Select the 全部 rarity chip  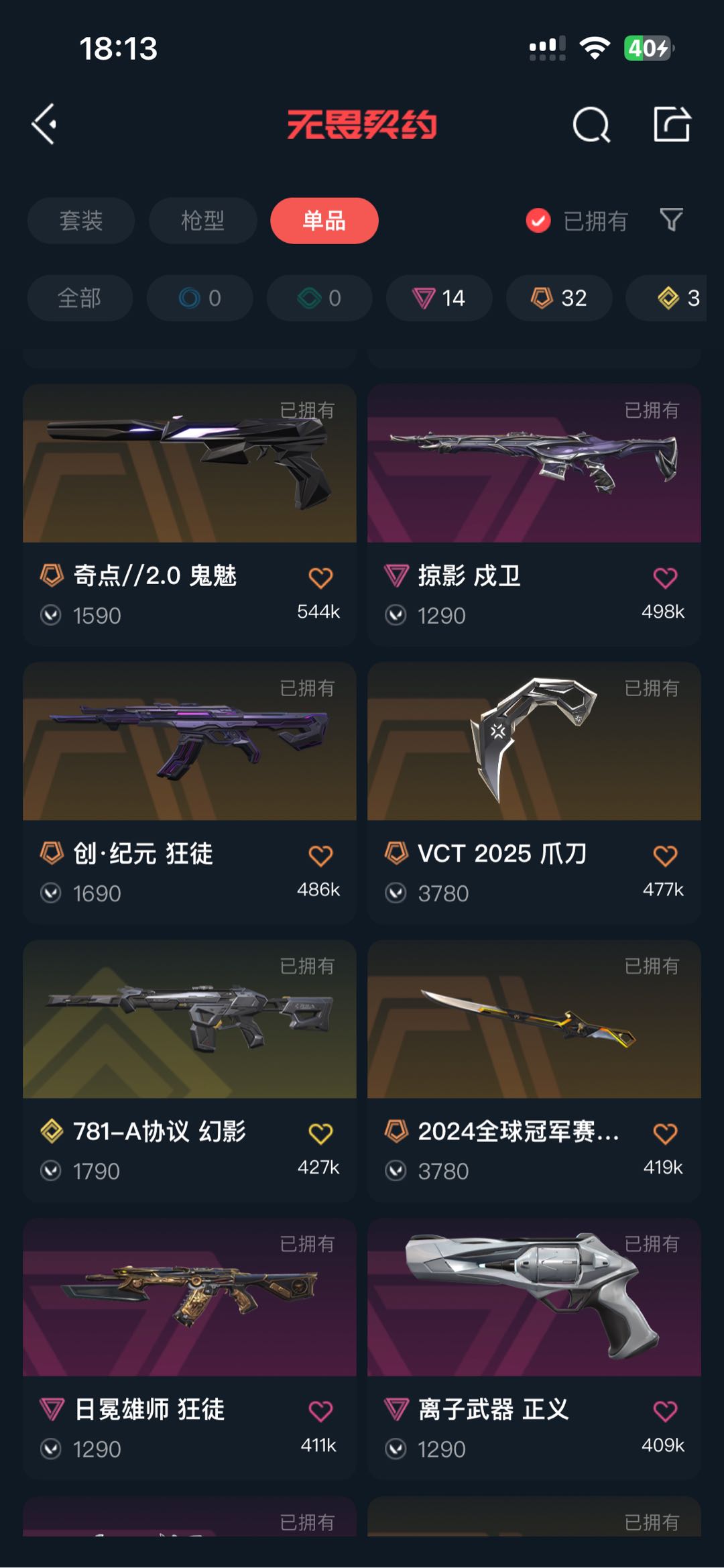(x=80, y=298)
